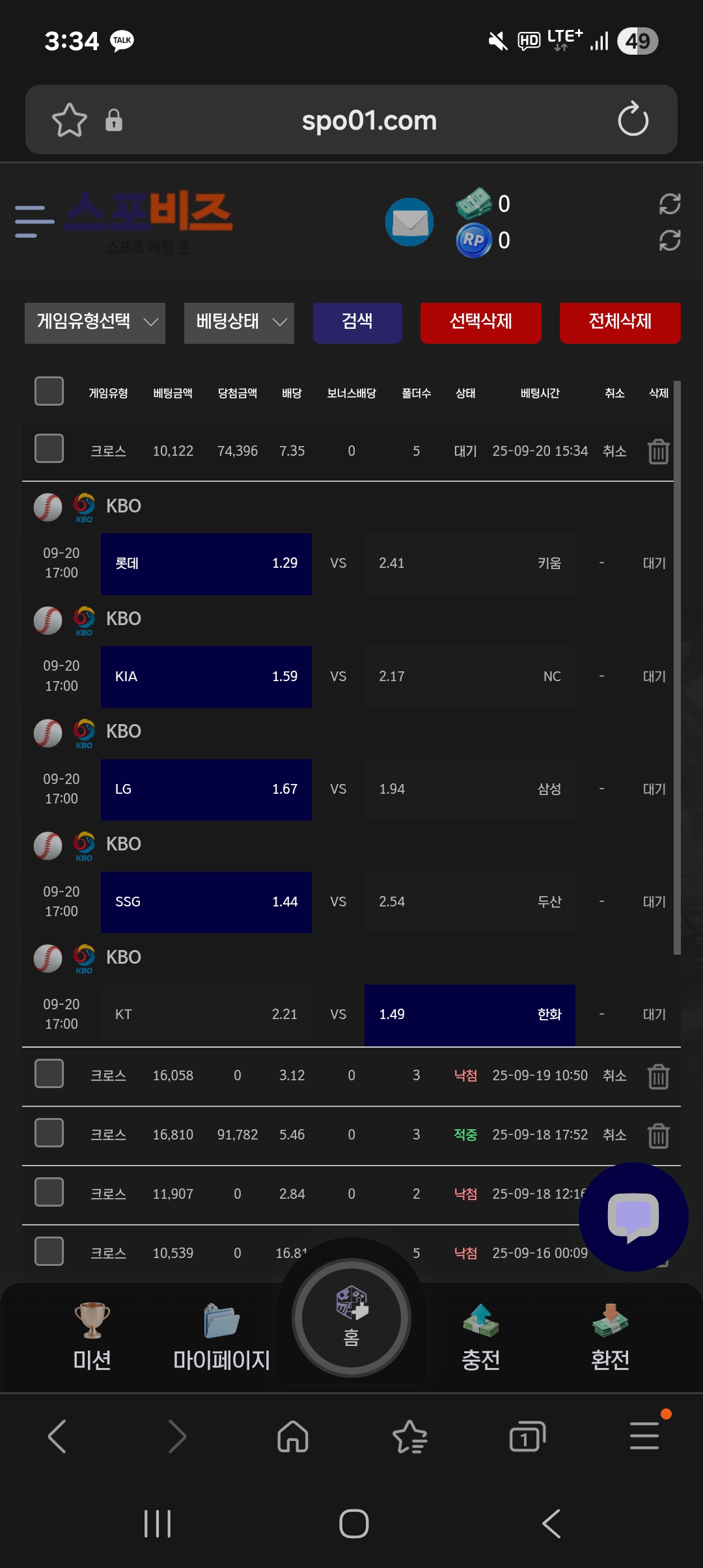Tap the 전체삭제 button
This screenshot has height=1568, width=703.
pyautogui.click(x=620, y=322)
